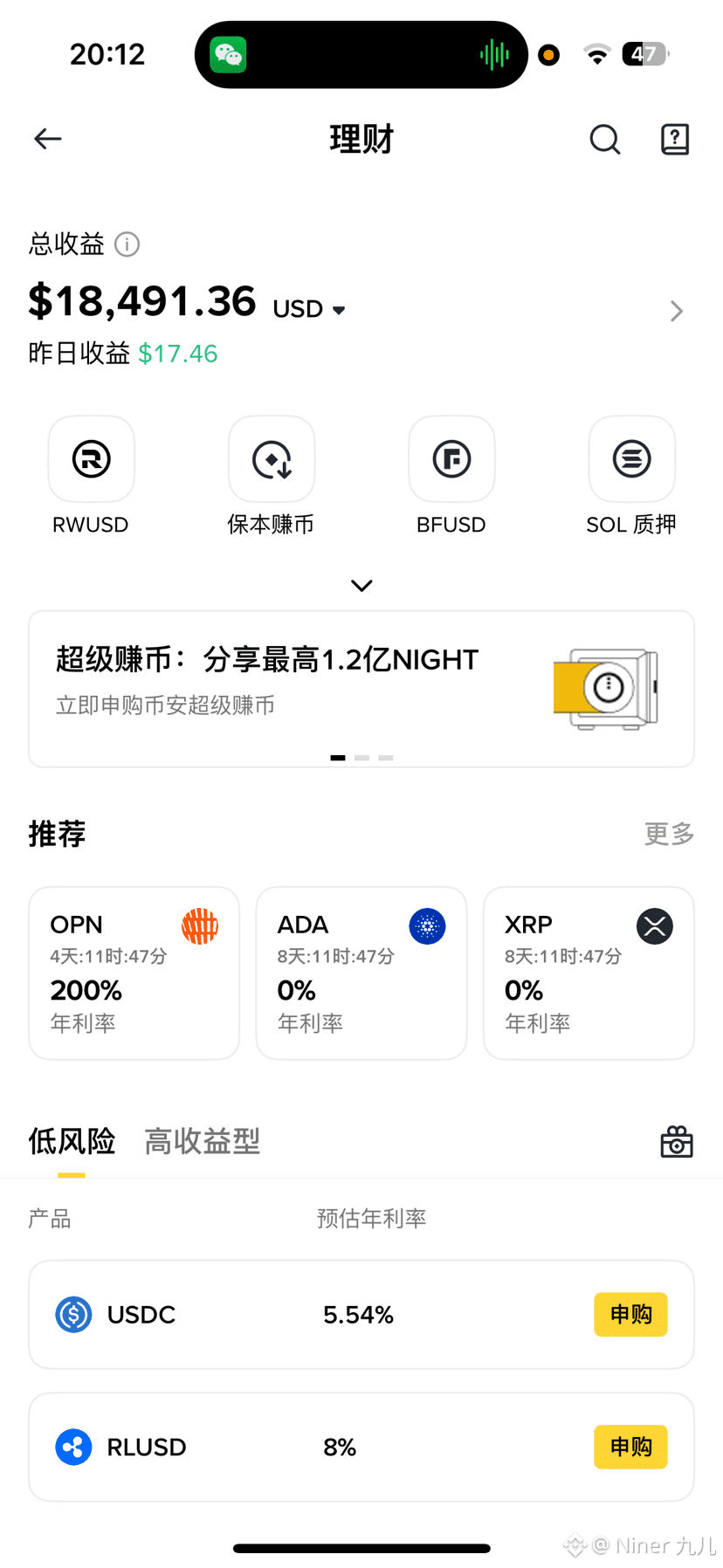Open 保本赚币 product shortcut
723x1568 pixels.
271,459
